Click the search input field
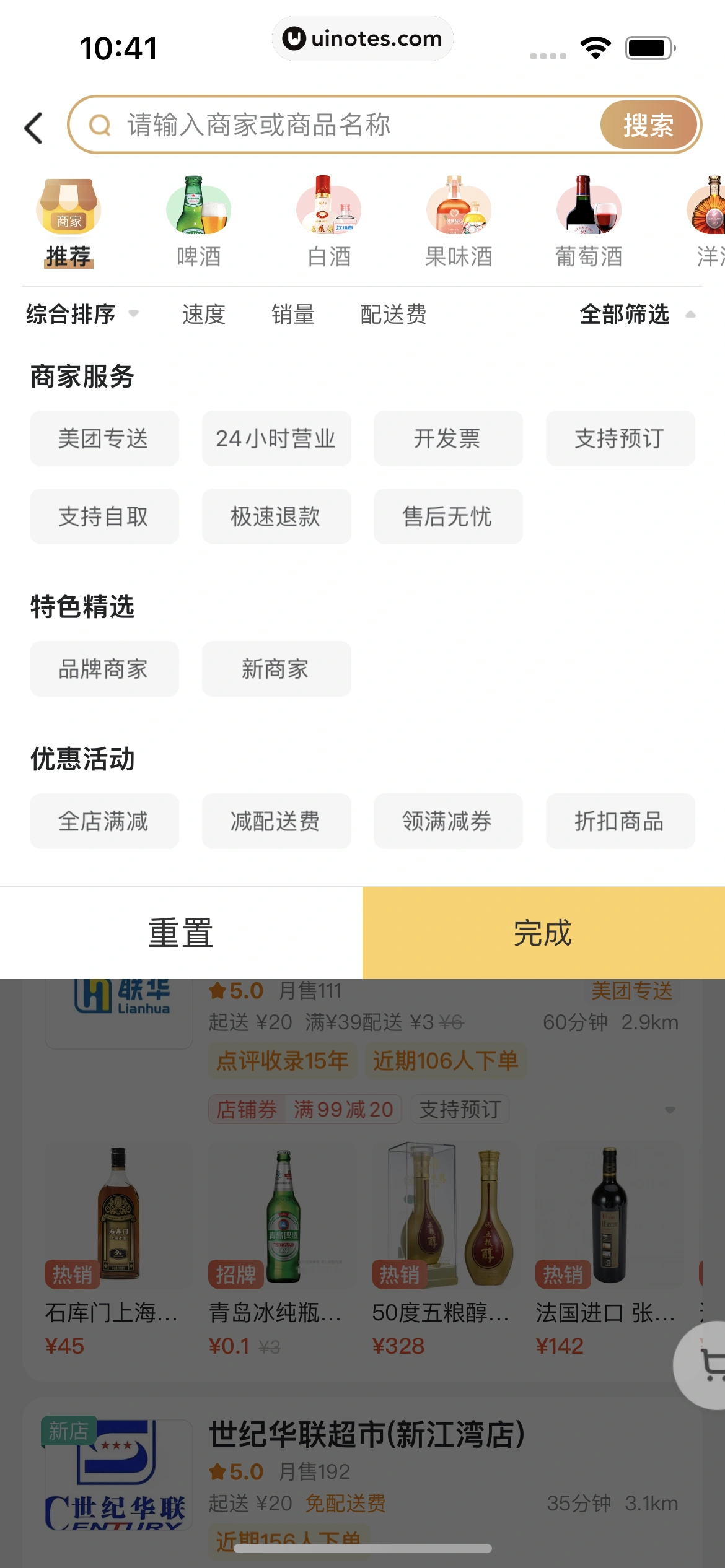The image size is (725, 1568). [x=310, y=125]
